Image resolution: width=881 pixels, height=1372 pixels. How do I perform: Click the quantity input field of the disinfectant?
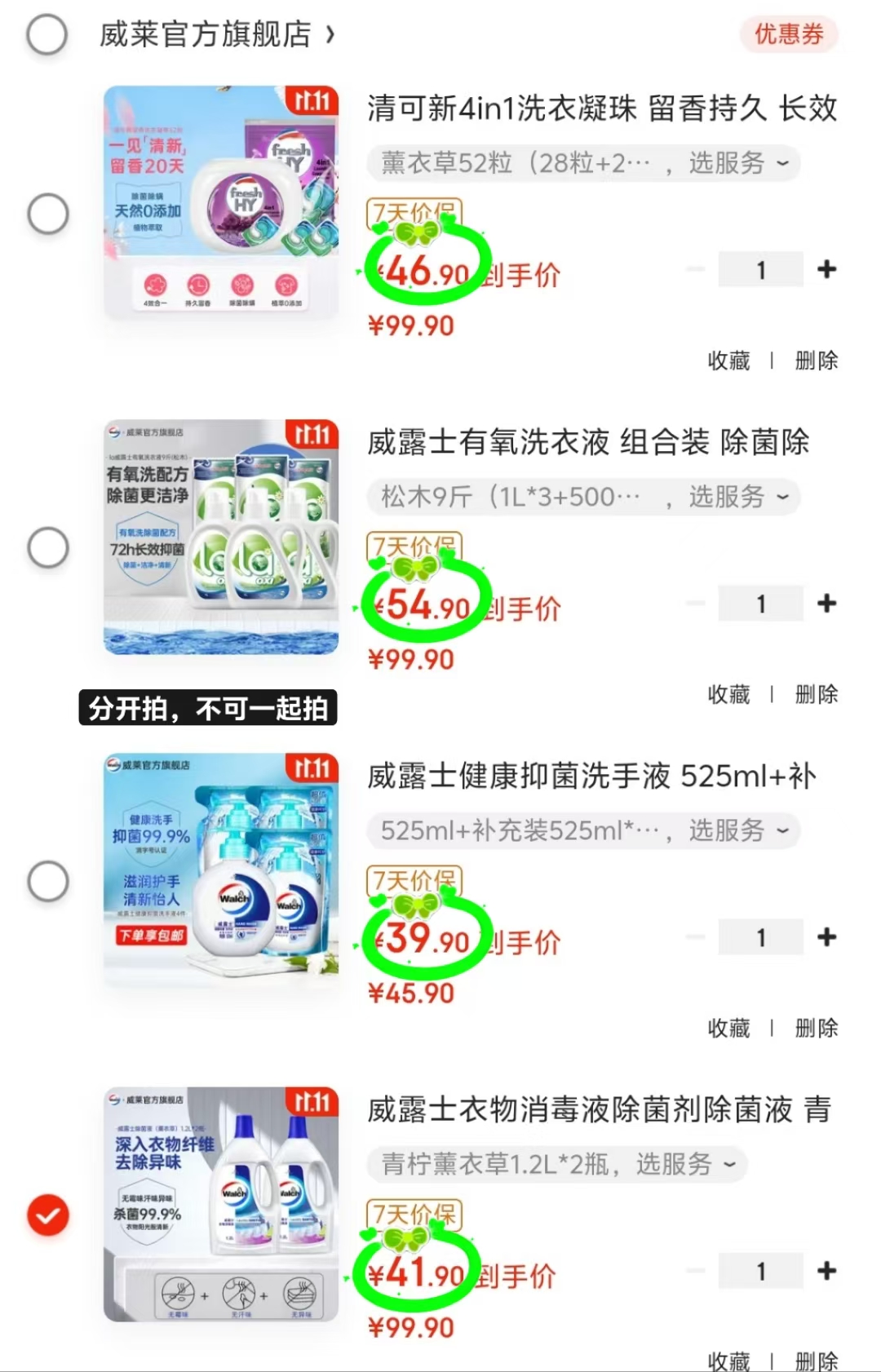coord(760,1270)
